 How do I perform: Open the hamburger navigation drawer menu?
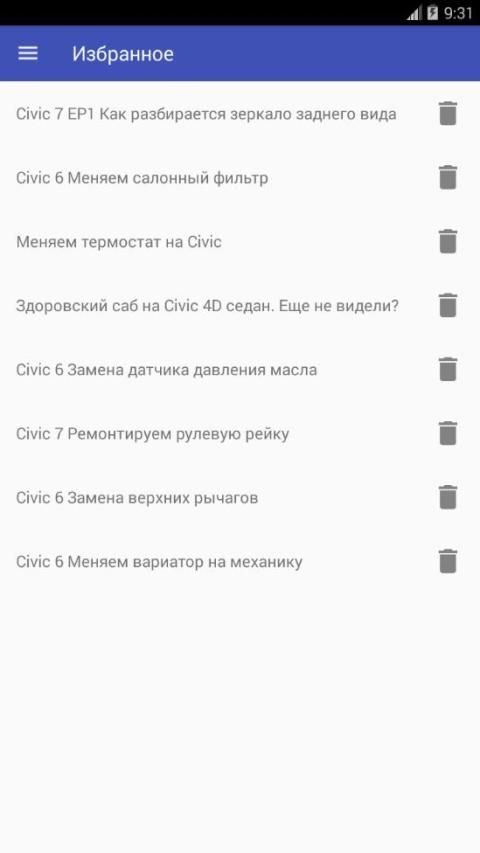(x=28, y=53)
